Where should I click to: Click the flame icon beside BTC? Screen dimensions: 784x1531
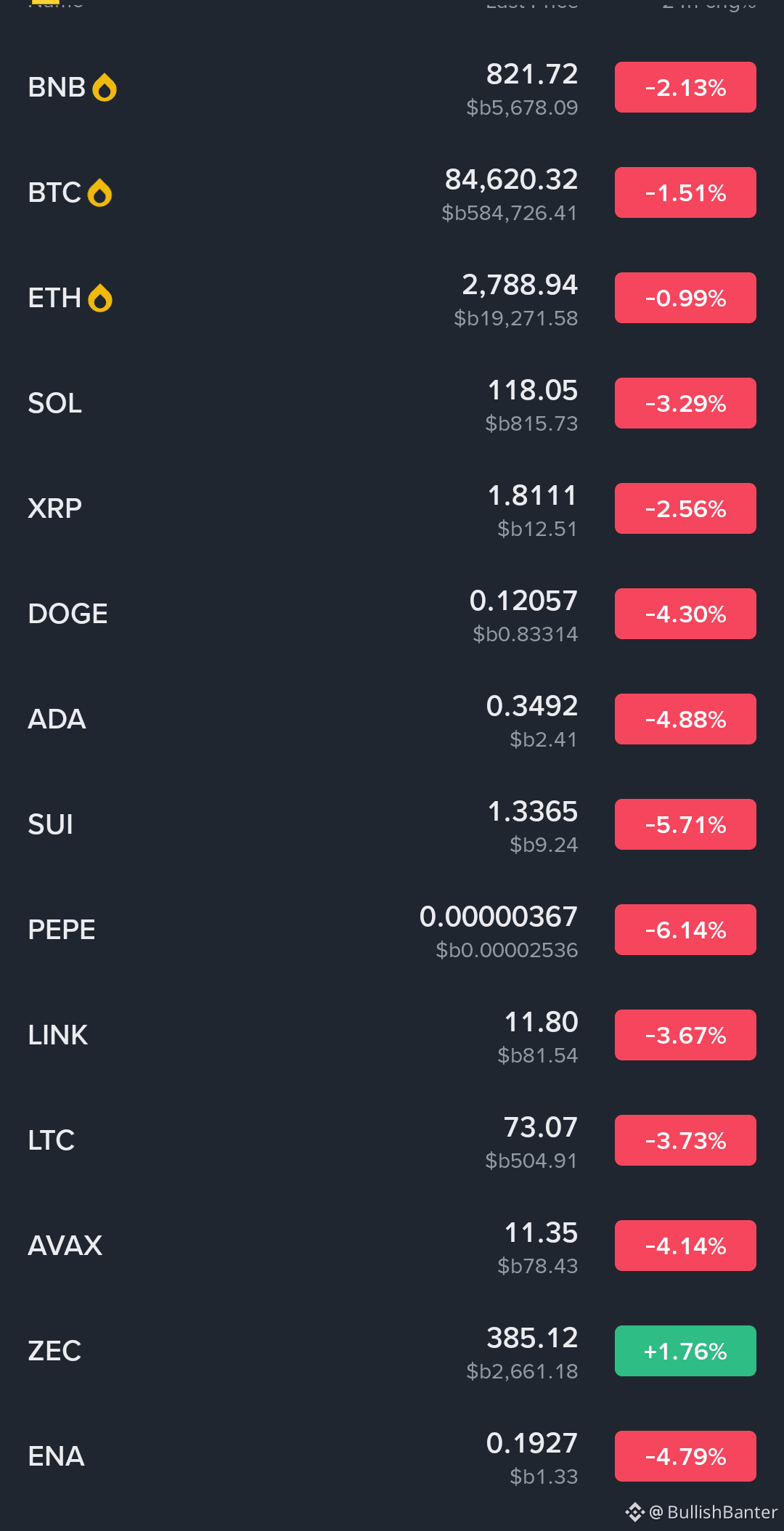click(99, 192)
